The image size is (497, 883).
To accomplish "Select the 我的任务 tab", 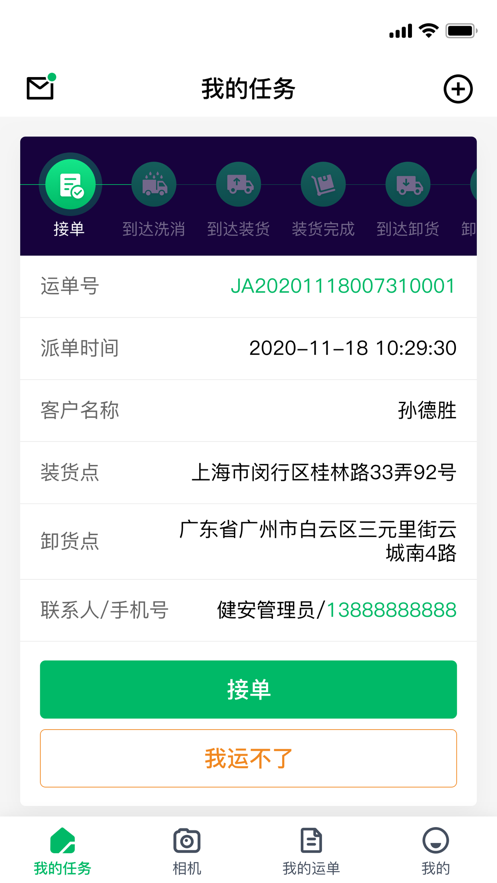I will pyautogui.click(x=62, y=851).
